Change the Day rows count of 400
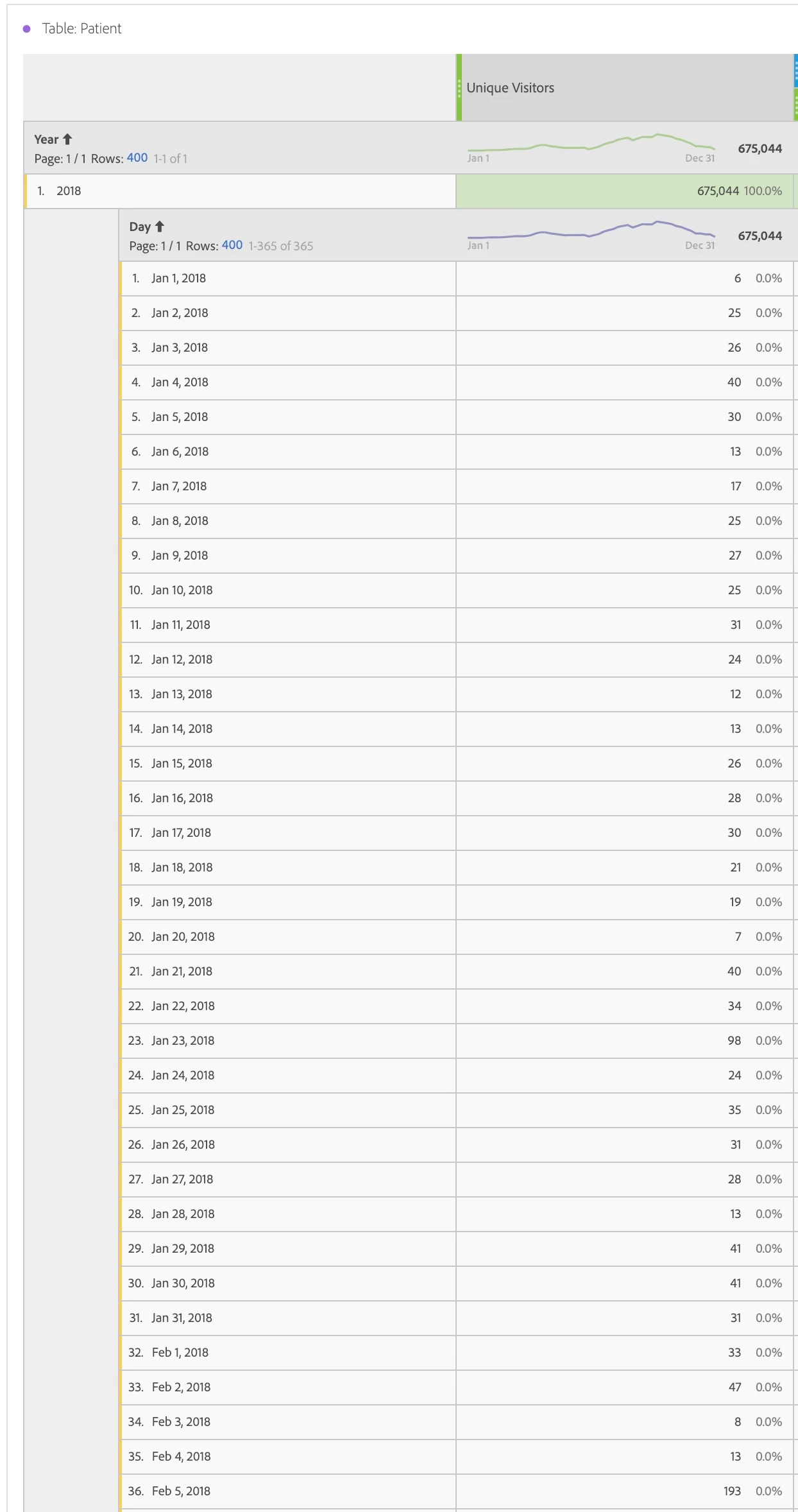The image size is (798, 1512). coord(232,245)
